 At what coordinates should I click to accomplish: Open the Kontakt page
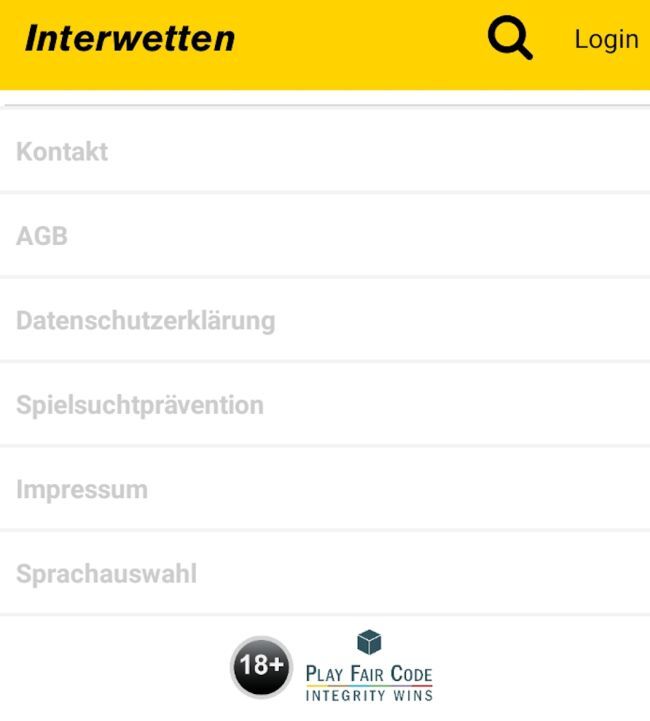pyautogui.click(x=62, y=153)
